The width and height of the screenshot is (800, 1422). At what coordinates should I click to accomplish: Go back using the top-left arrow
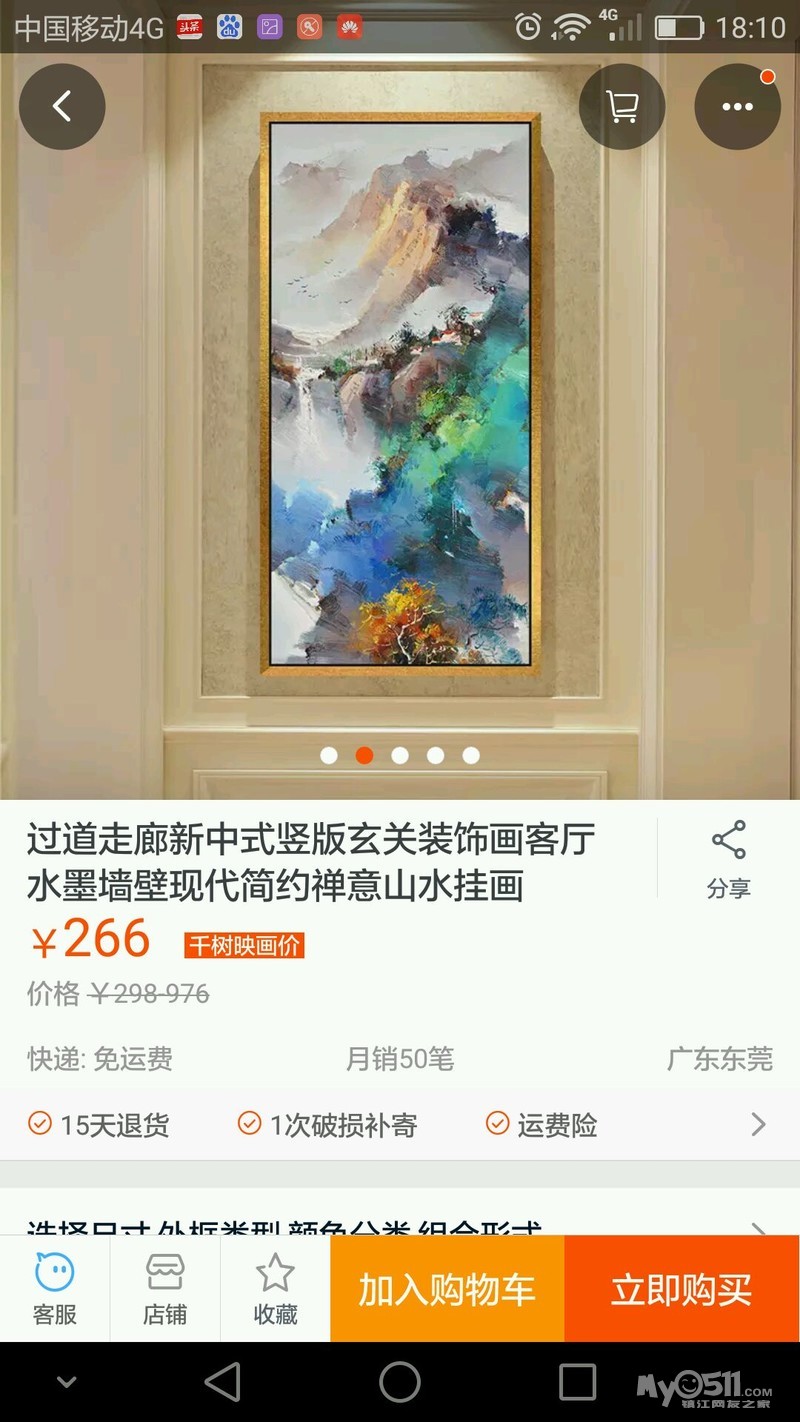[62, 106]
